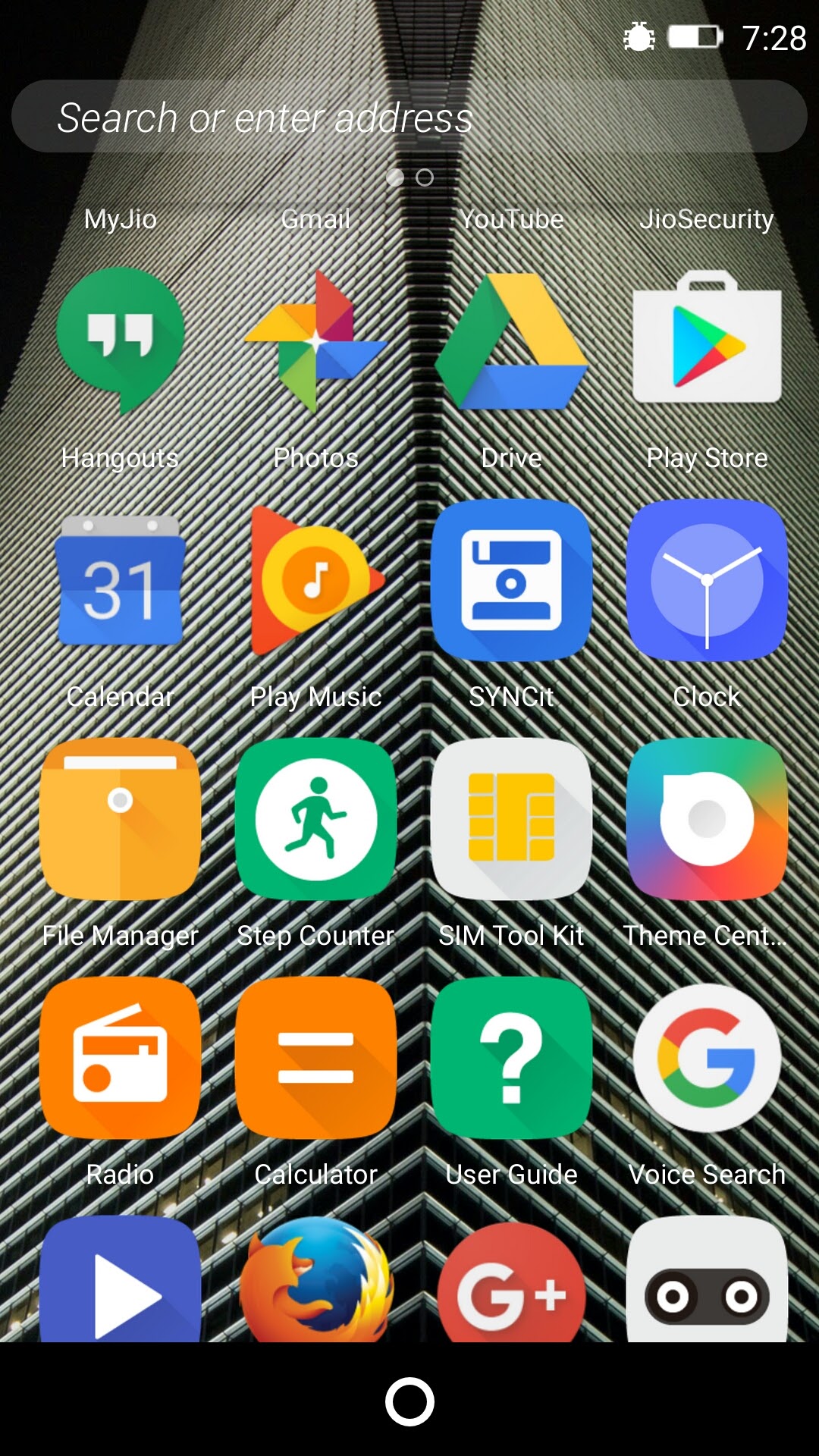Screen dimensions: 819x1456
Task: Launch the Play Store
Action: coord(707,340)
